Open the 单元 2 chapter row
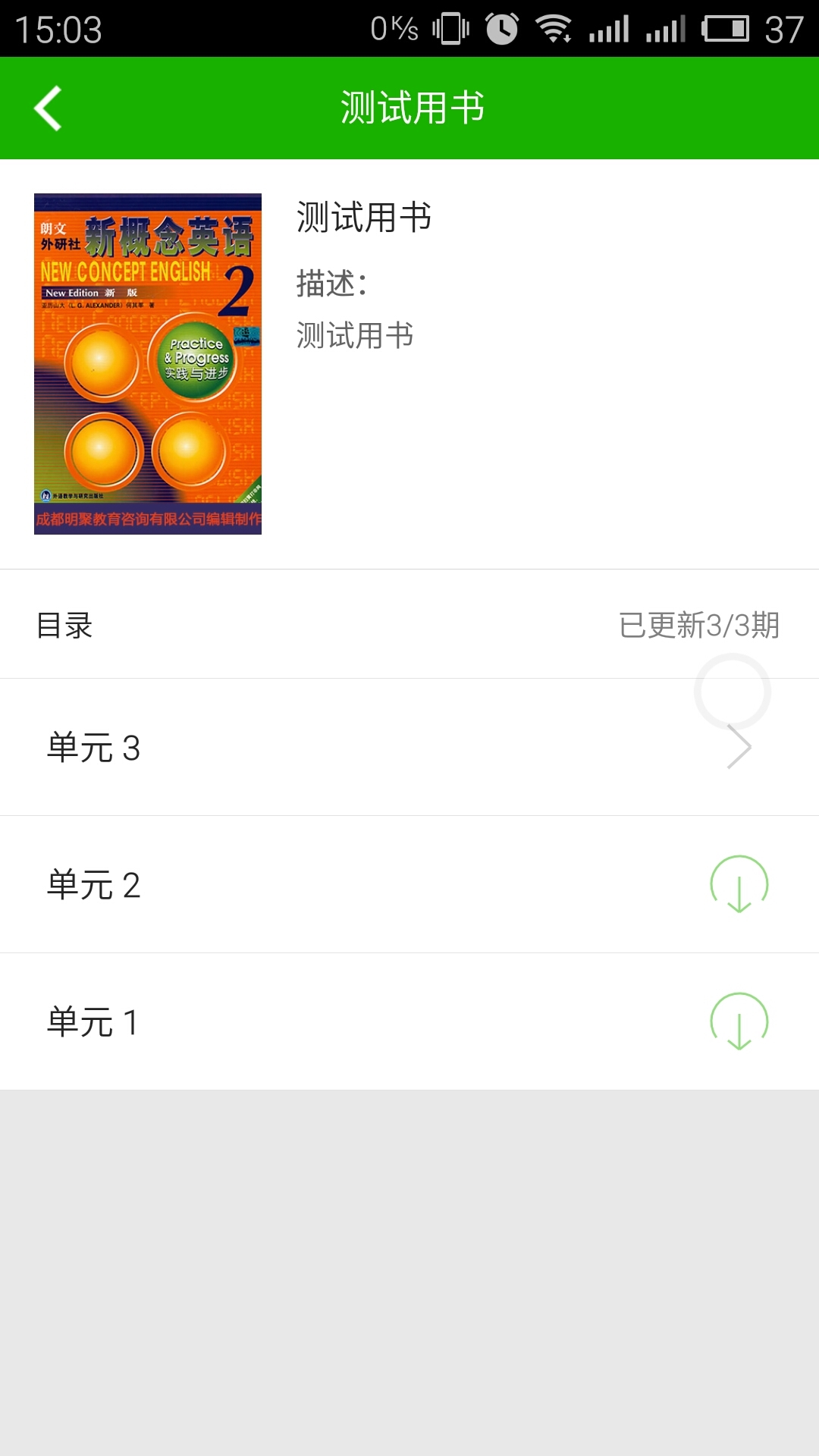The width and height of the screenshot is (819, 1456). click(341, 885)
